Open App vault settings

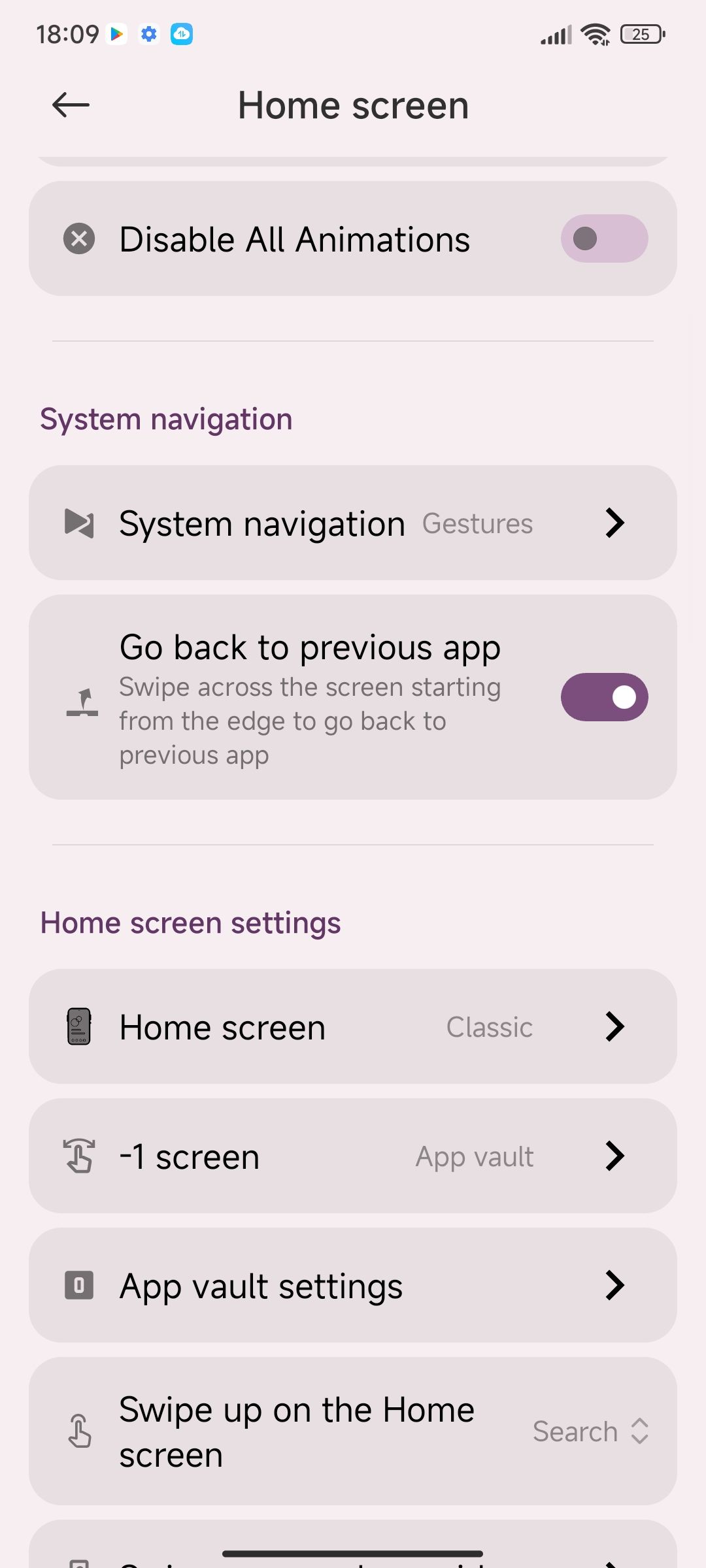pyautogui.click(x=353, y=1286)
